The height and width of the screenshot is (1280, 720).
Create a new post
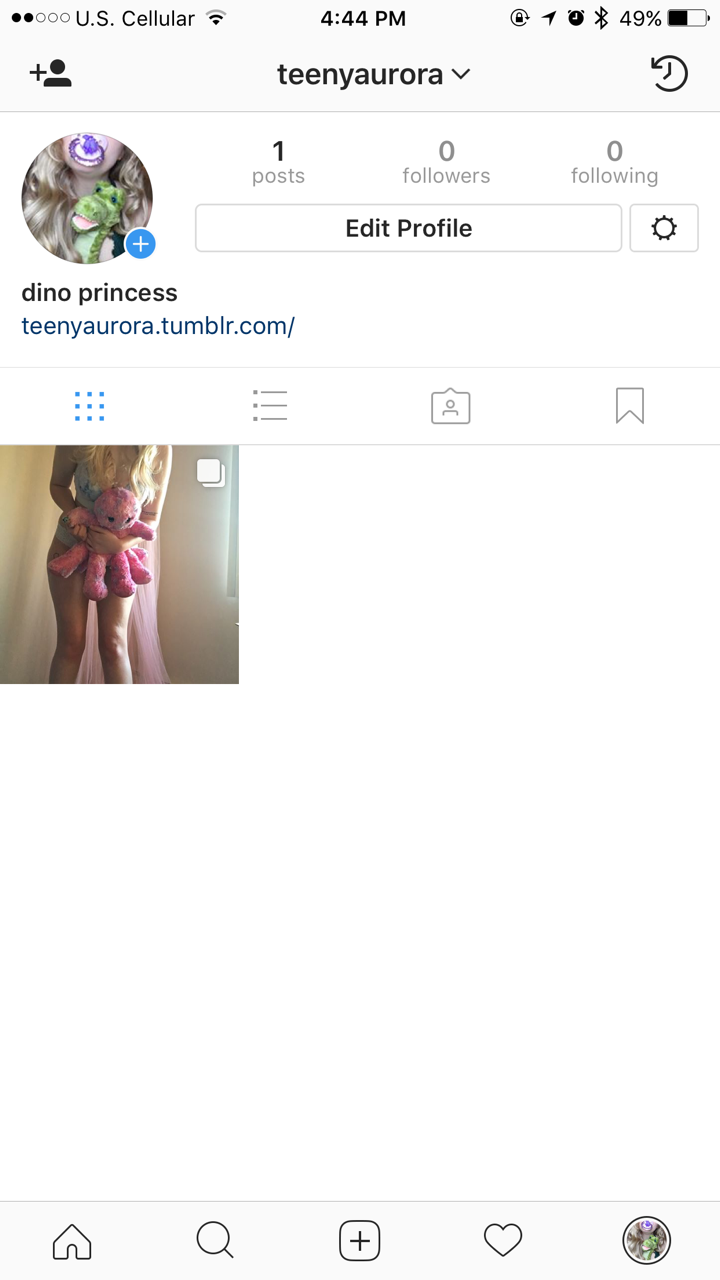tap(360, 1241)
